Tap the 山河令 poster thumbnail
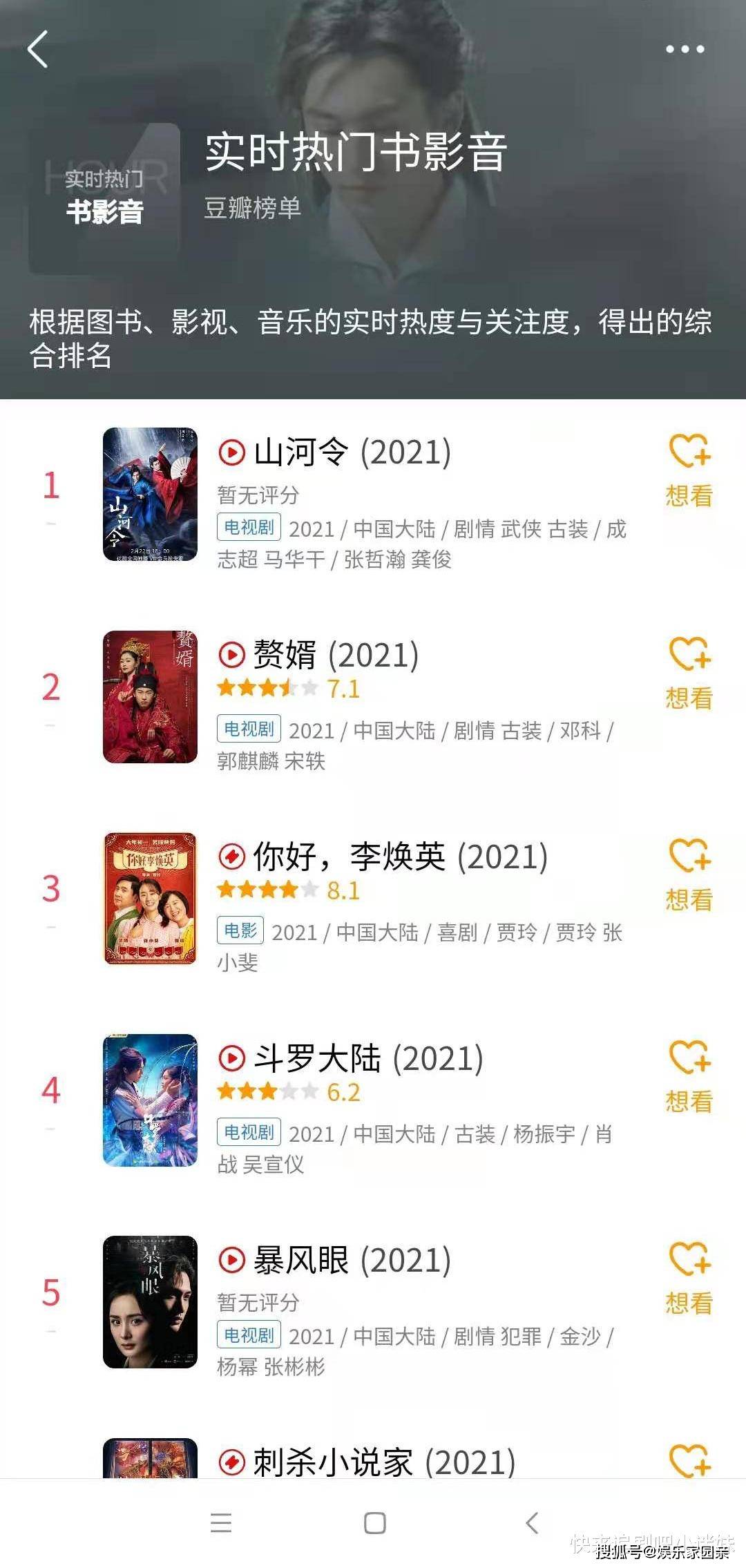Viewport: 746px width, 1568px height. click(x=150, y=495)
